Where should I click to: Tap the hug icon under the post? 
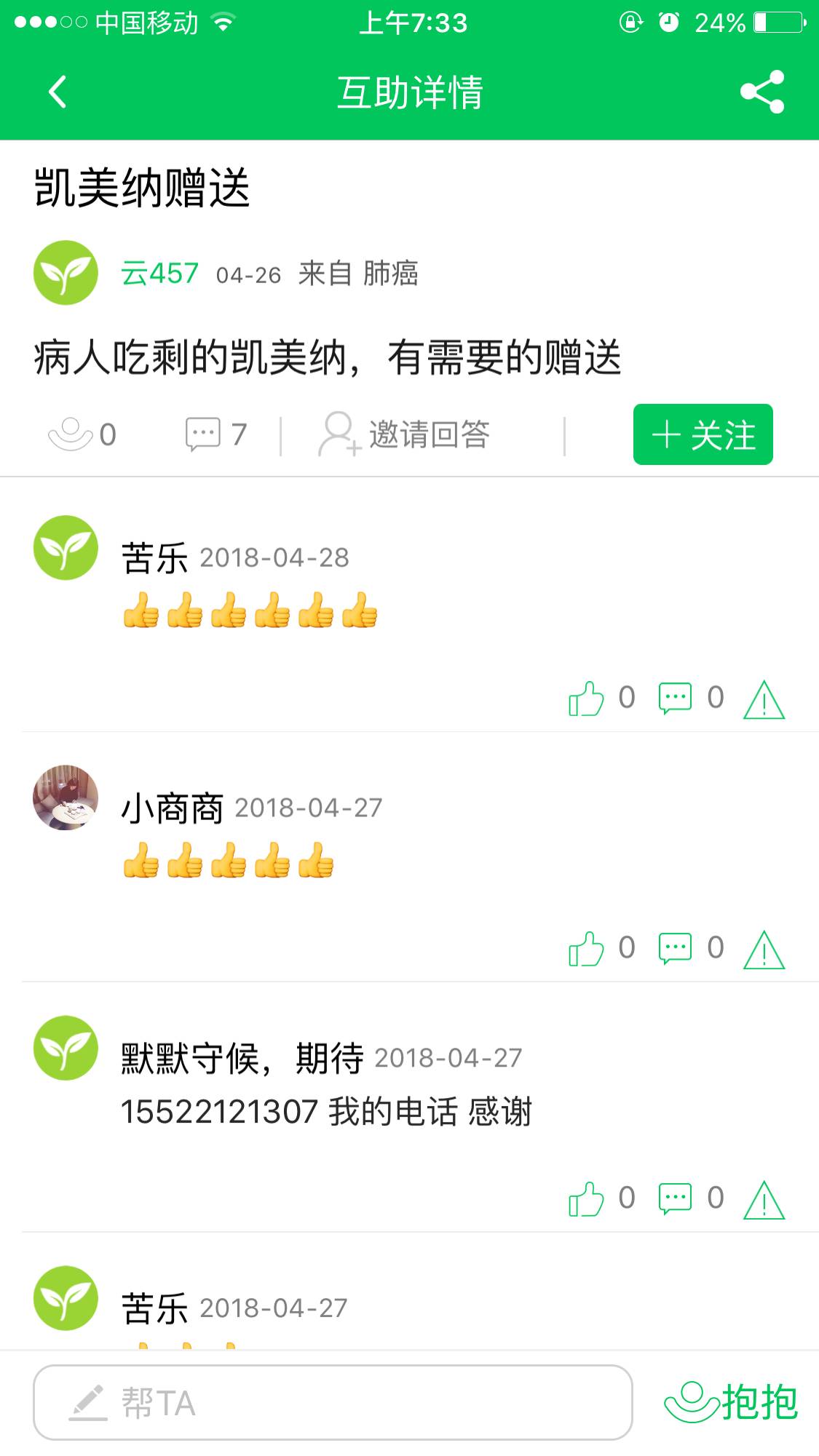[71, 435]
